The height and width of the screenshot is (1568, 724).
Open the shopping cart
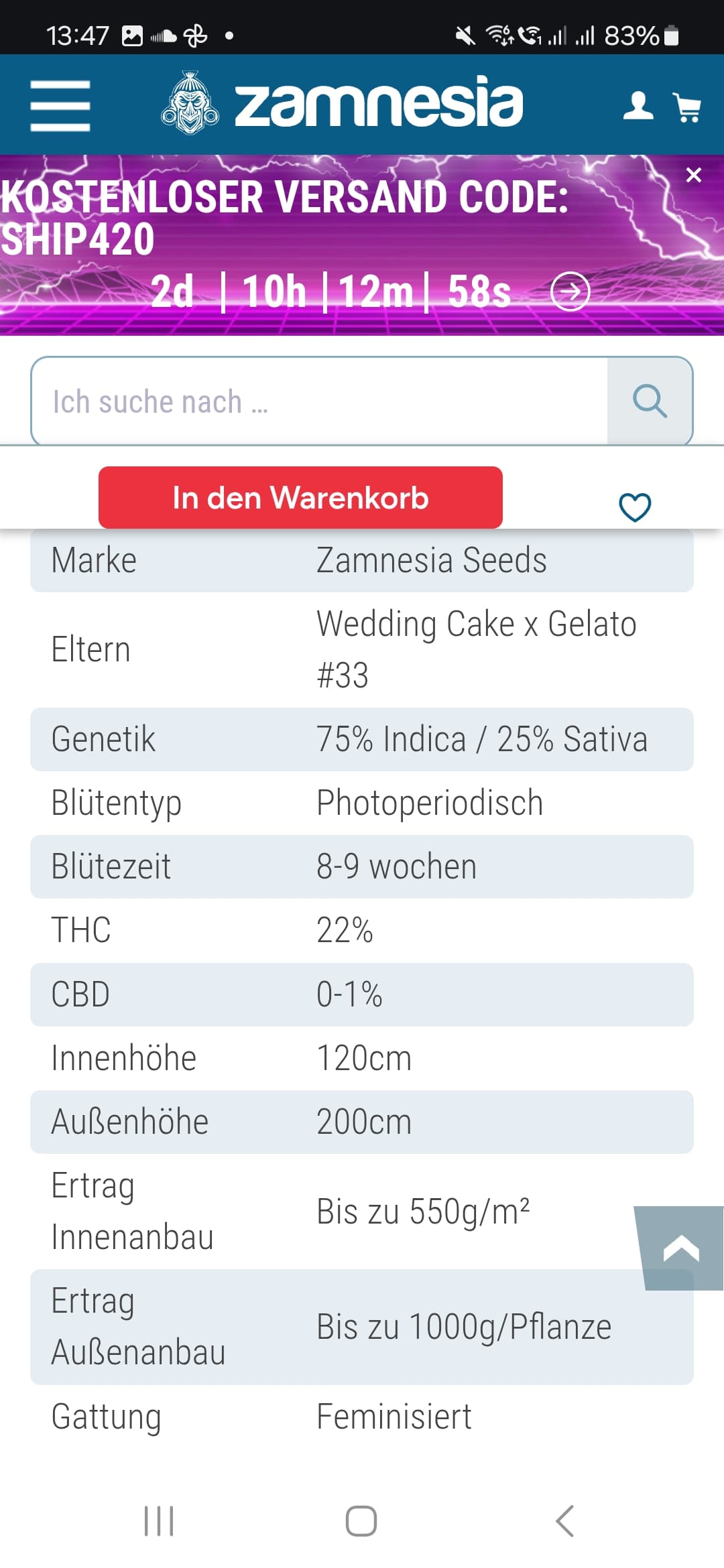click(x=687, y=107)
